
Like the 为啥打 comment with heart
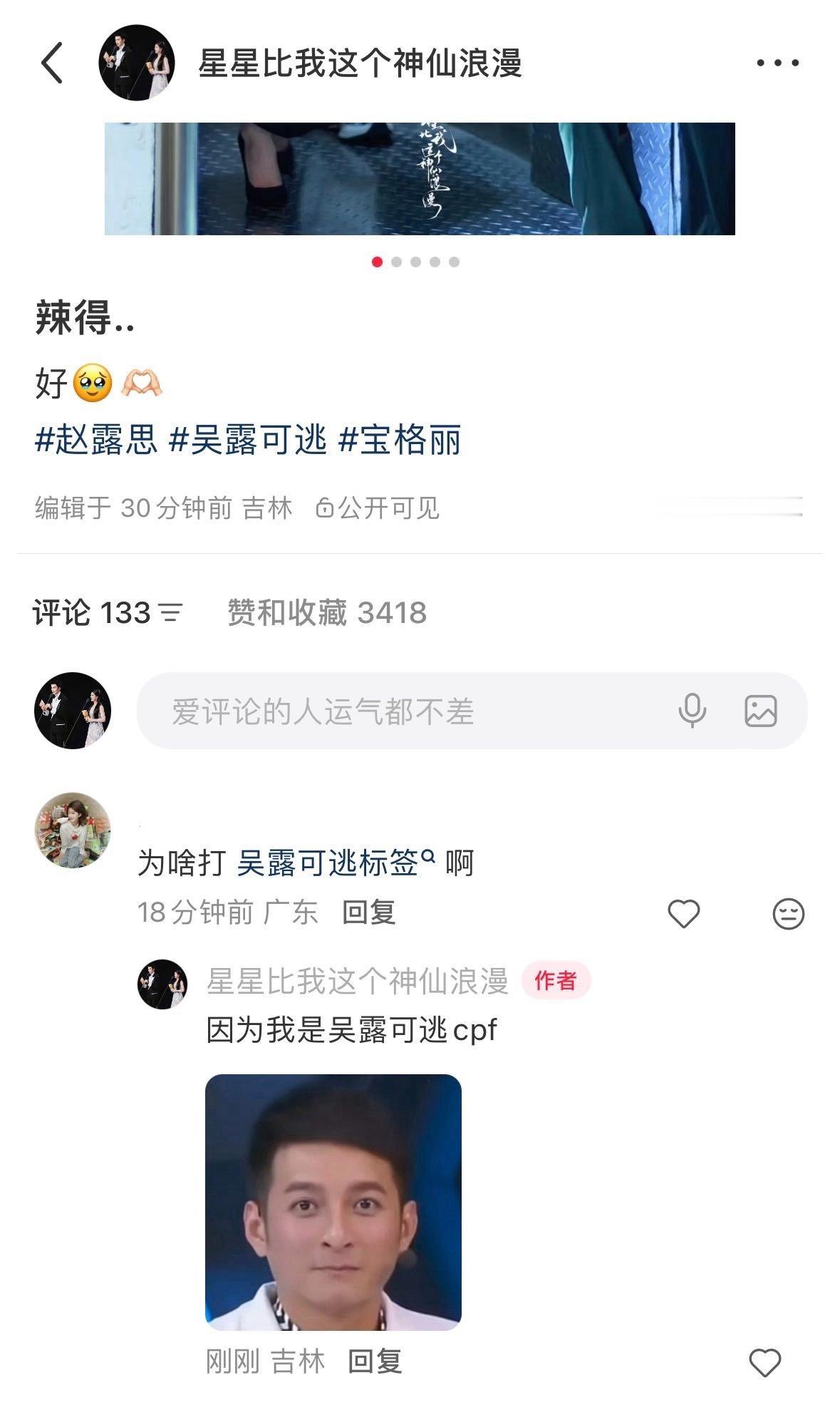(x=685, y=912)
